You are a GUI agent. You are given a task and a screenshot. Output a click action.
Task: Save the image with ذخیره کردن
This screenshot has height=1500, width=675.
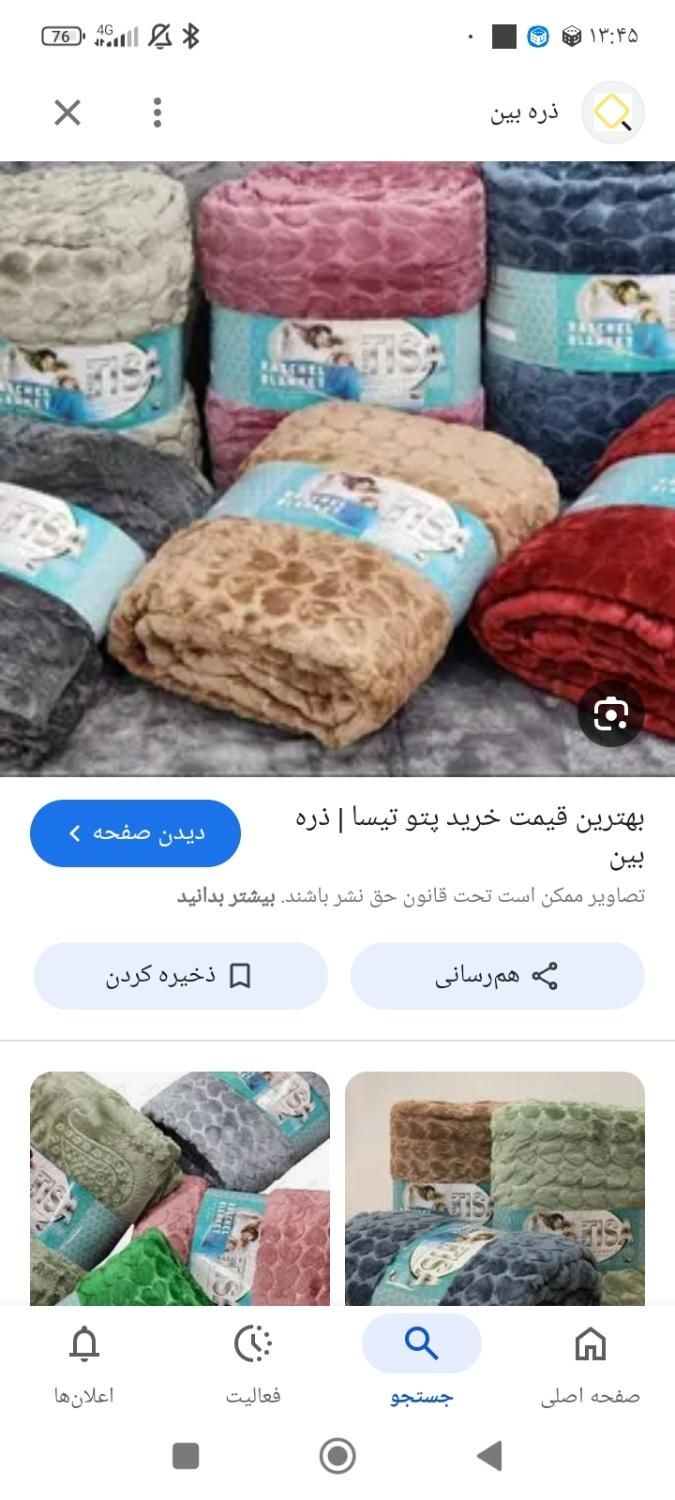click(x=181, y=976)
